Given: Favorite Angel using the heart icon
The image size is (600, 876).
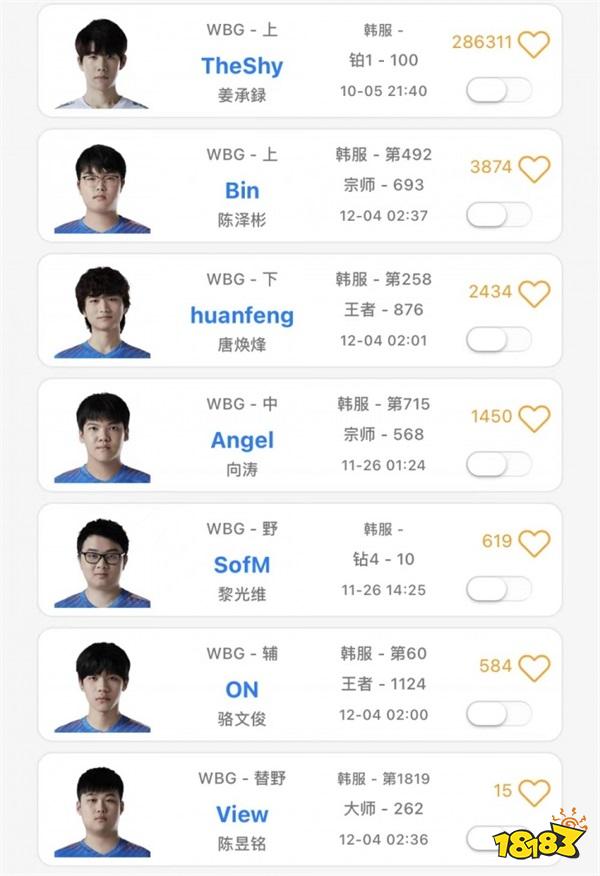Looking at the screenshot, I should click(535, 417).
